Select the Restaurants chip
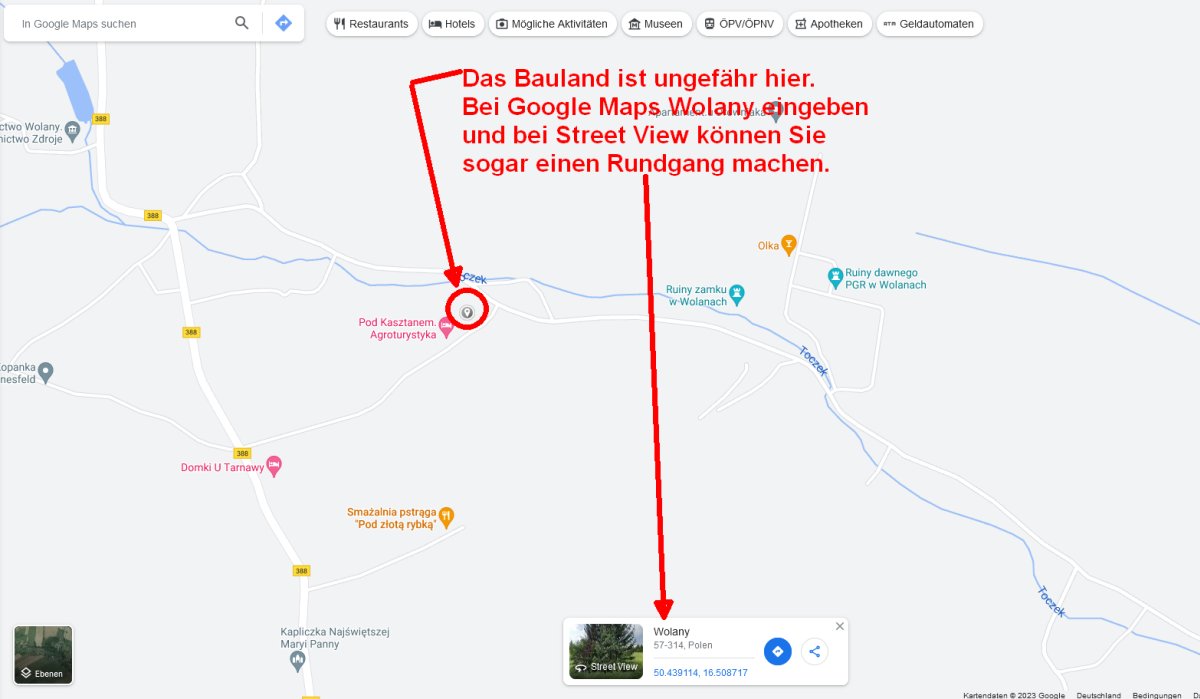Viewport: 1200px width, 699px height. click(x=371, y=24)
